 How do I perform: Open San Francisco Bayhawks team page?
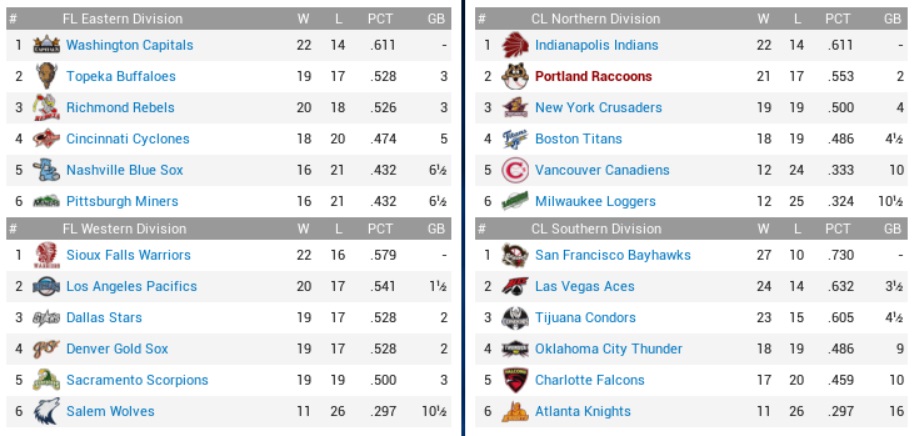(x=612, y=255)
